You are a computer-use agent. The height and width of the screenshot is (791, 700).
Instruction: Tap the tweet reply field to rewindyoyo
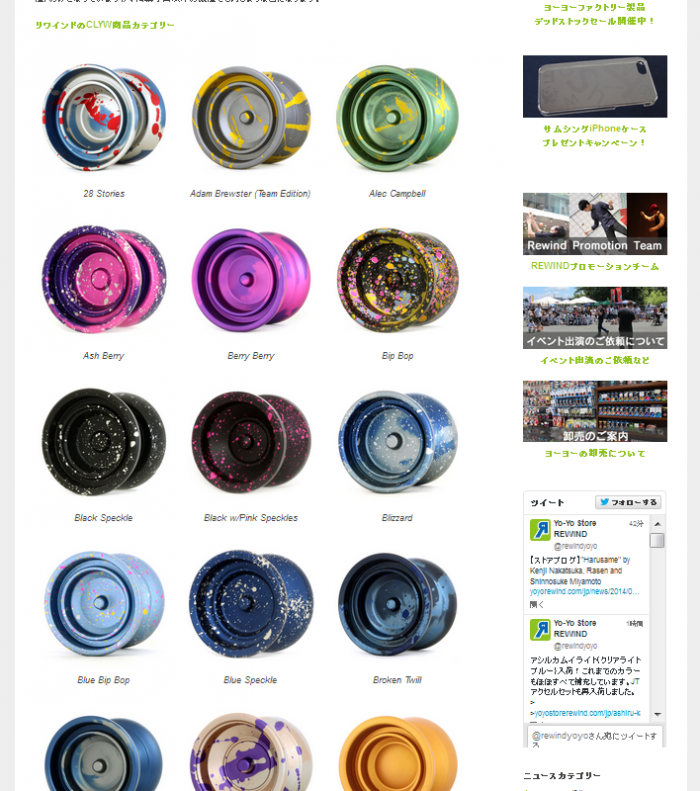[588, 736]
